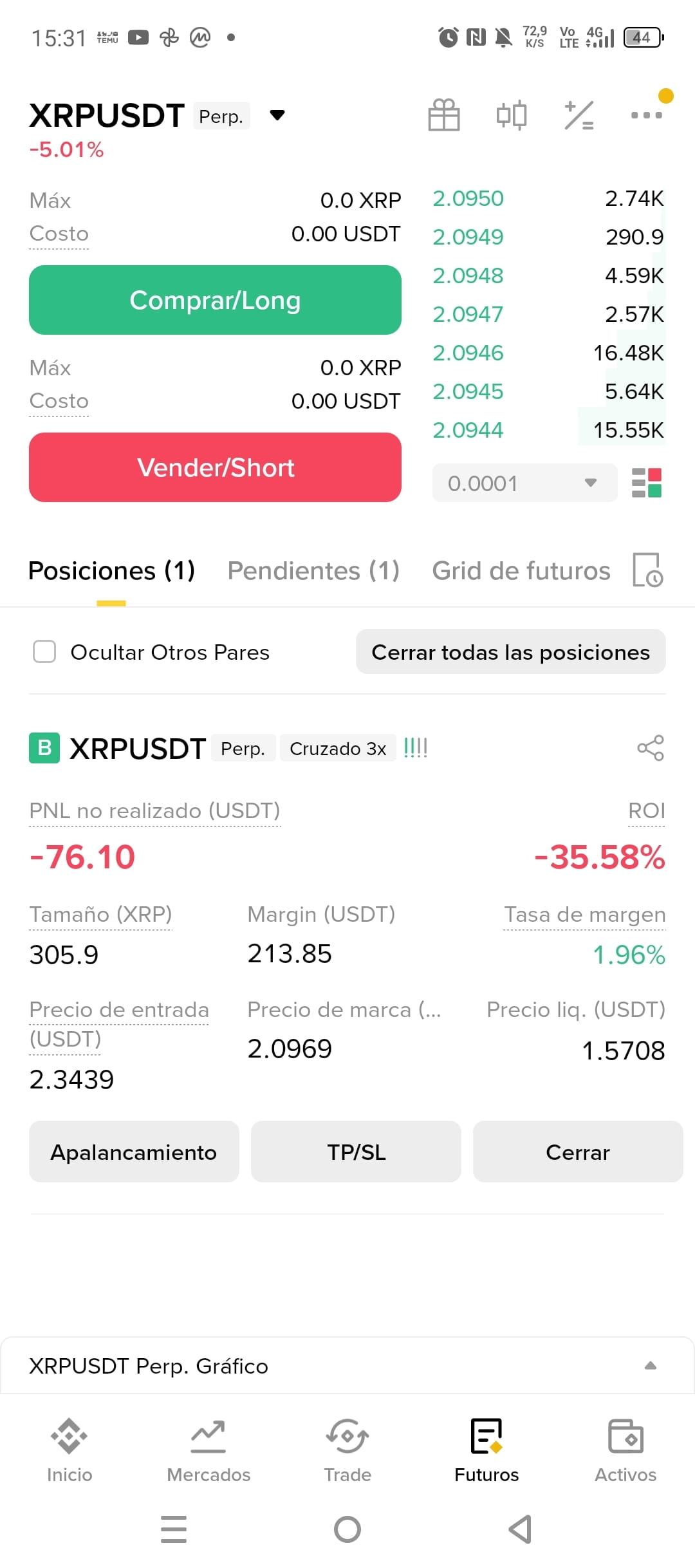The height and width of the screenshot is (1568, 695).
Task: Close the XRPUSDT position with Cerrar
Action: (x=578, y=1152)
